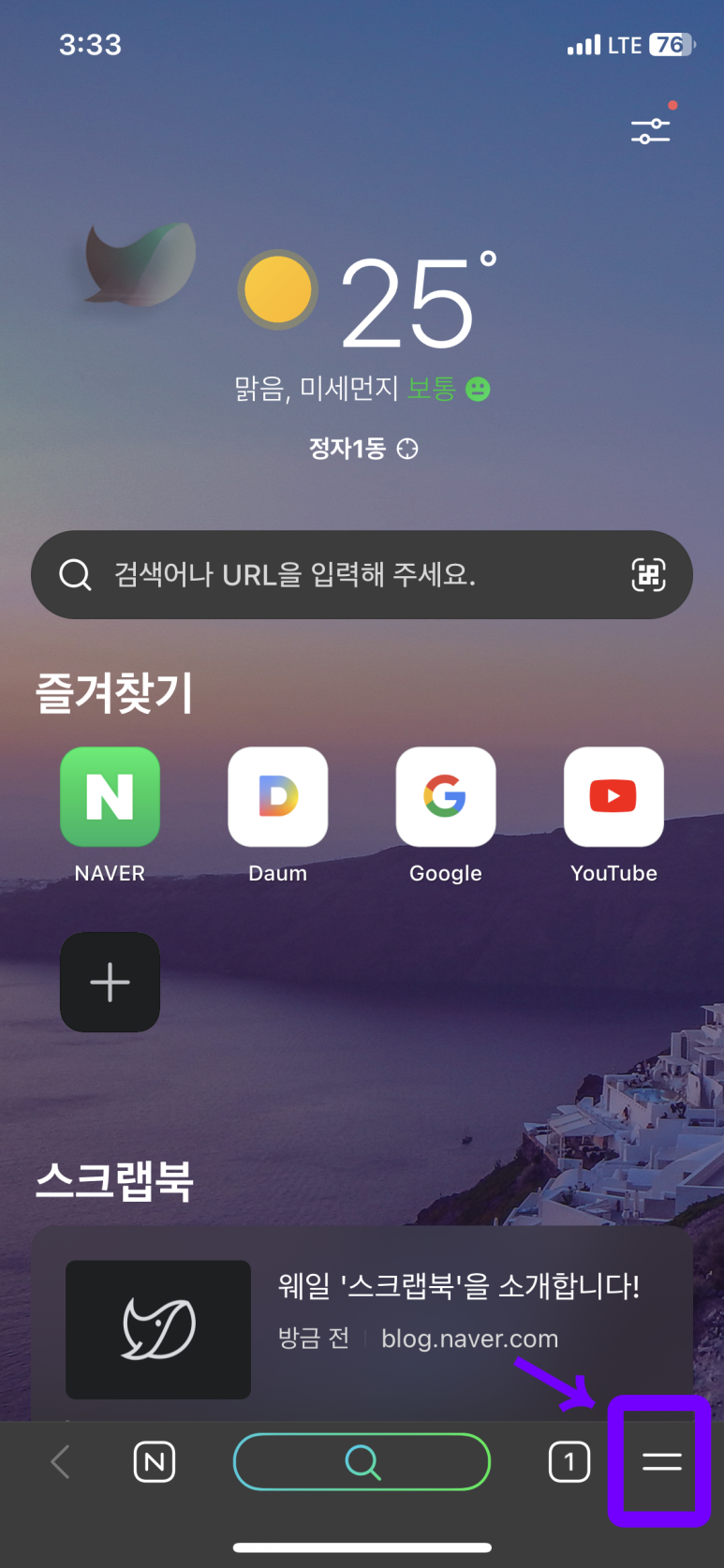724x1568 pixels.
Task: Open the Google favorite
Action: point(446,797)
